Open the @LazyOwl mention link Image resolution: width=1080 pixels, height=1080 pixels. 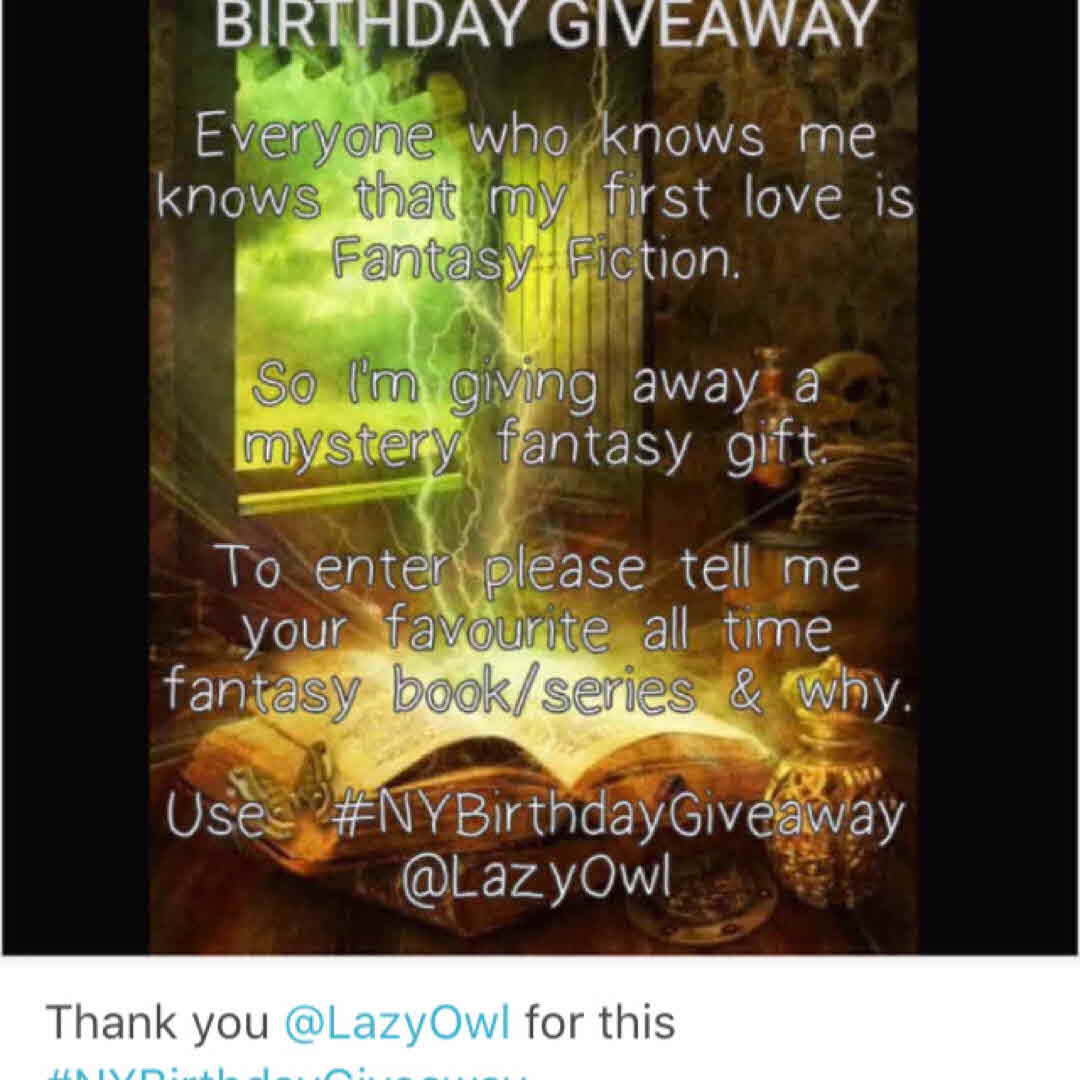(397, 1023)
